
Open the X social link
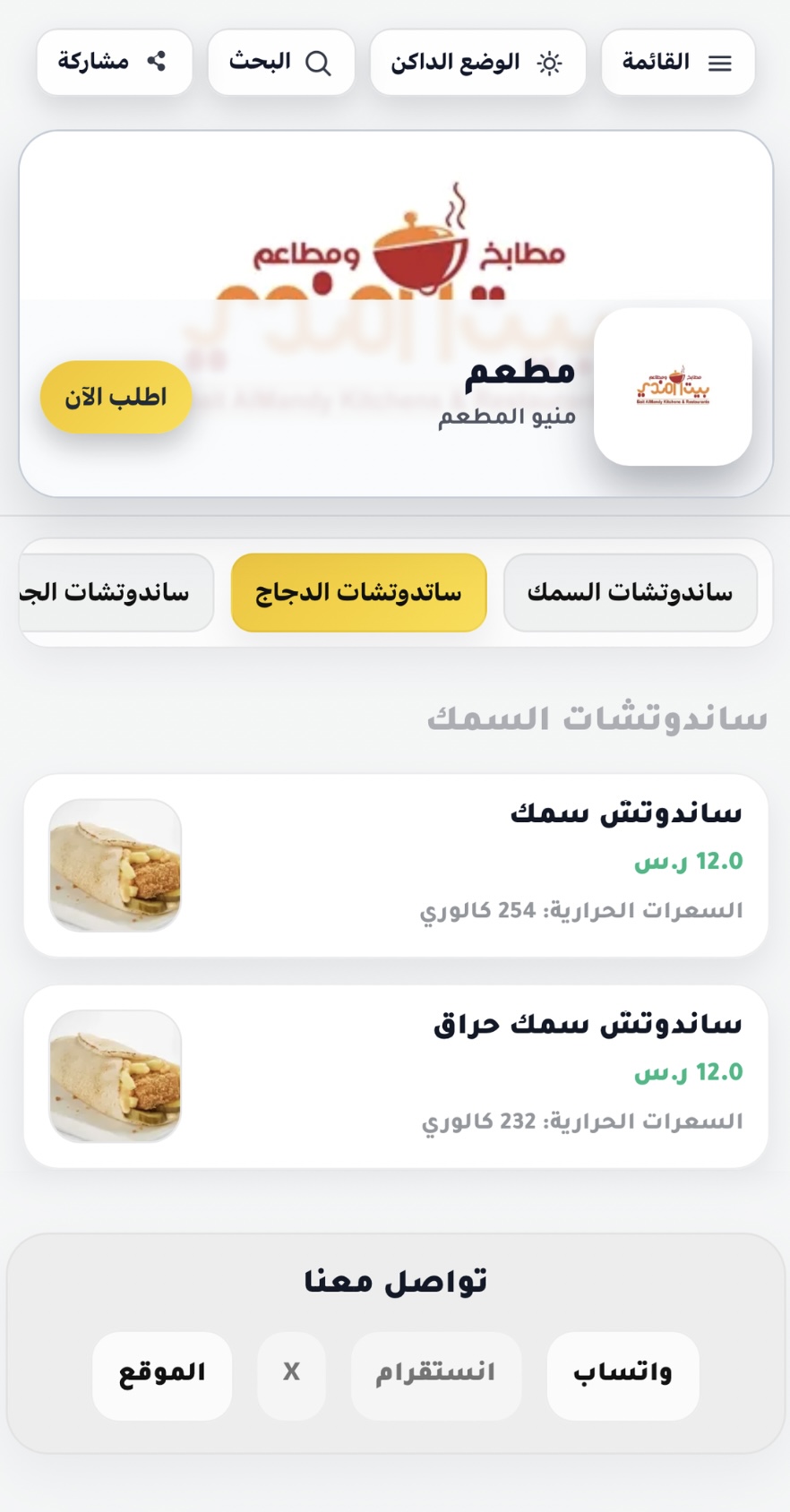click(290, 1375)
